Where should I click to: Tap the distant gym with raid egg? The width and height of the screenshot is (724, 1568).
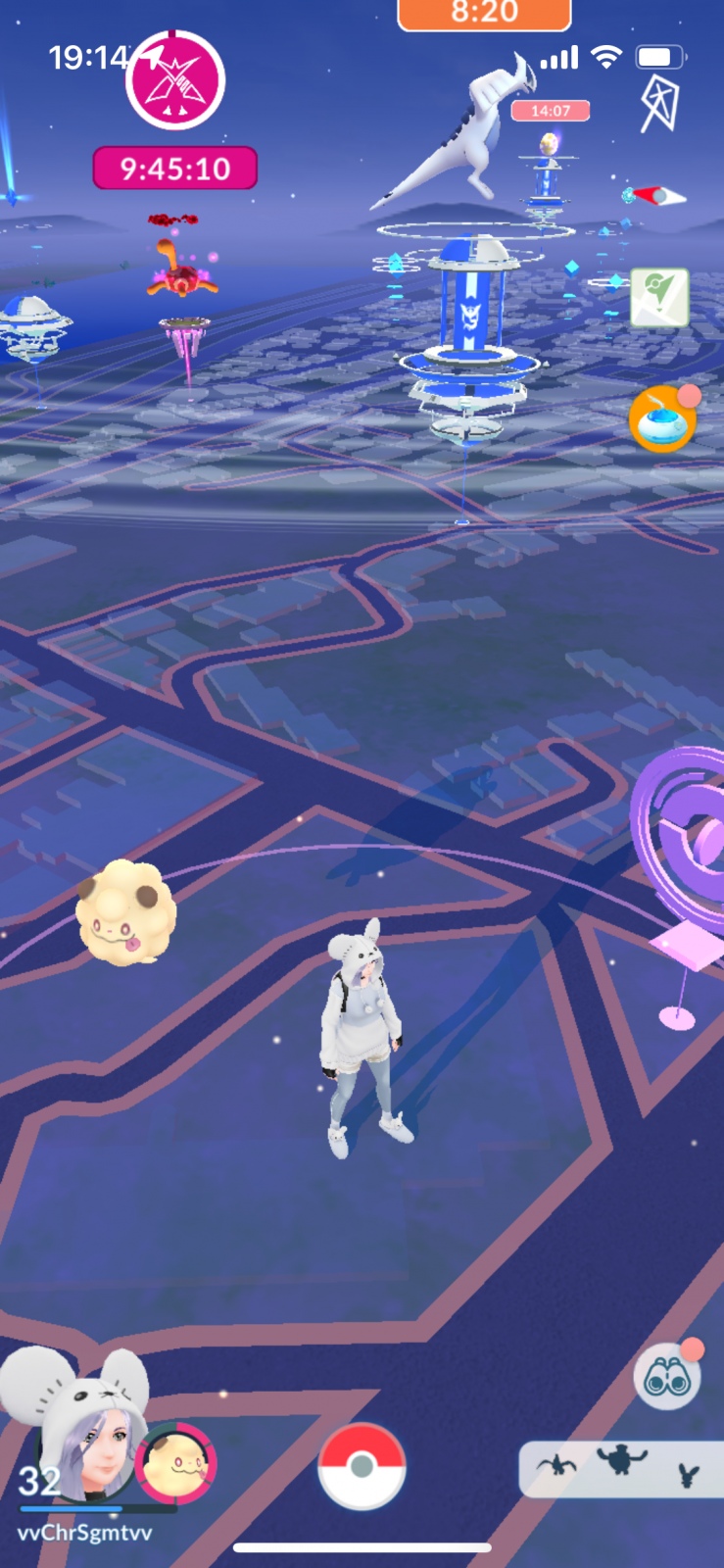pos(549,176)
